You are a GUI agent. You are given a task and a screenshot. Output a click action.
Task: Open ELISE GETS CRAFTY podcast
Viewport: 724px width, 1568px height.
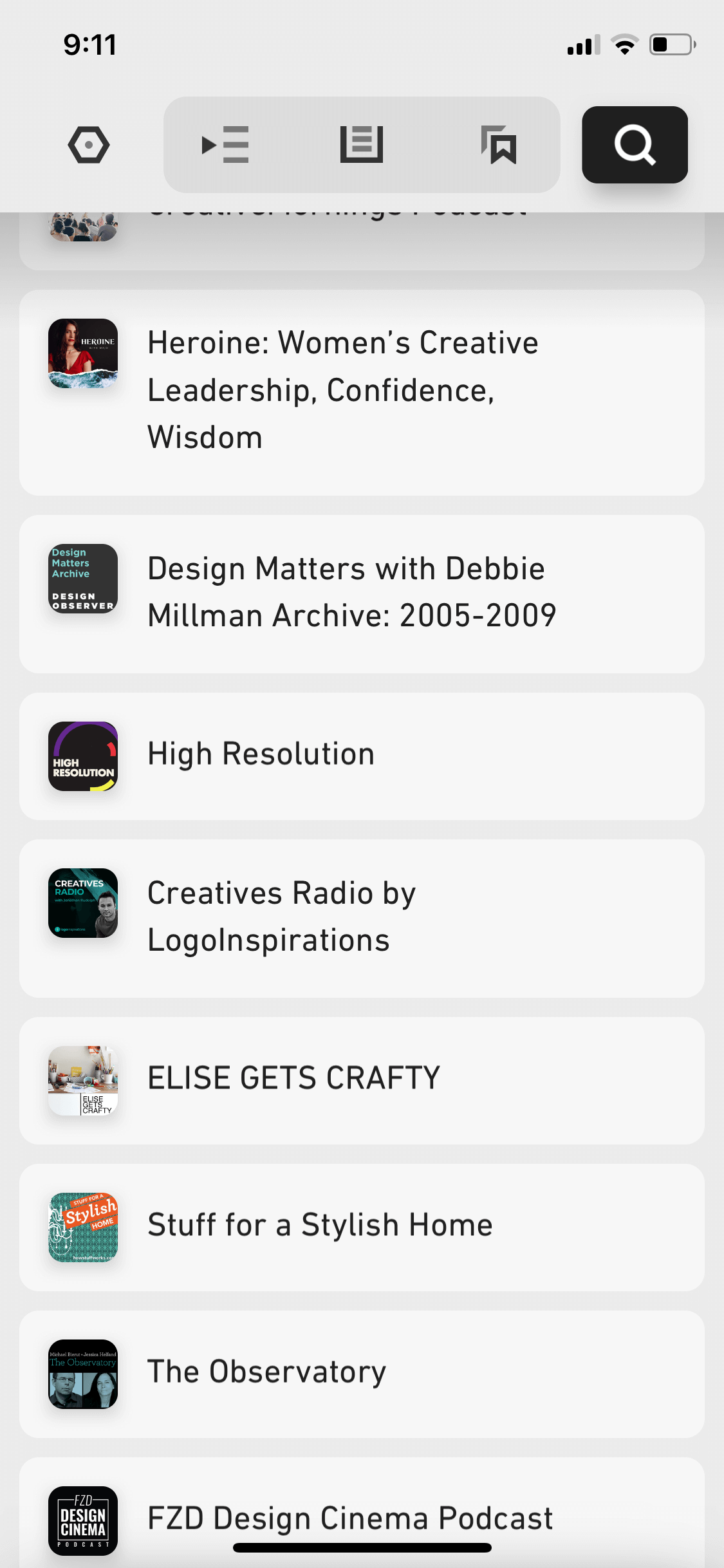point(362,1081)
